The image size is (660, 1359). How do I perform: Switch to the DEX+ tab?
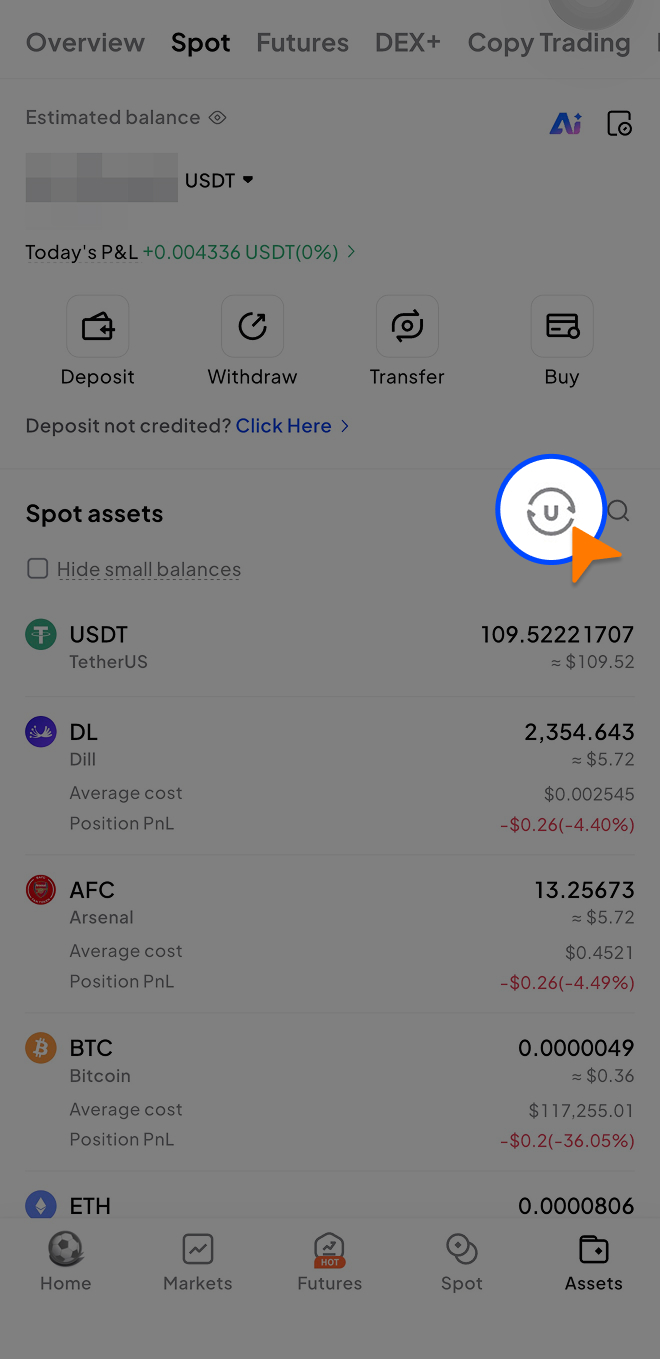pos(407,43)
